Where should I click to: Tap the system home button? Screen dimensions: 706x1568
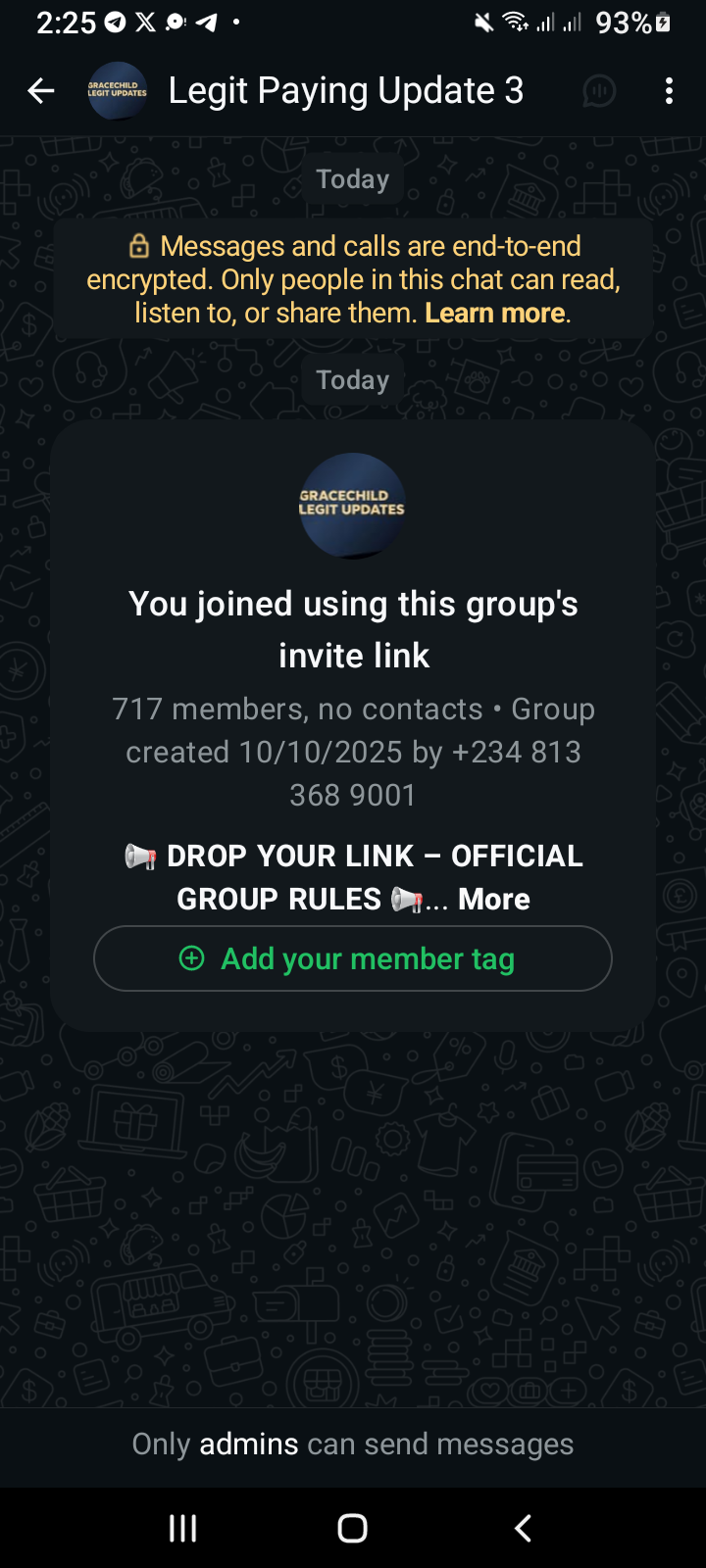point(352,1528)
